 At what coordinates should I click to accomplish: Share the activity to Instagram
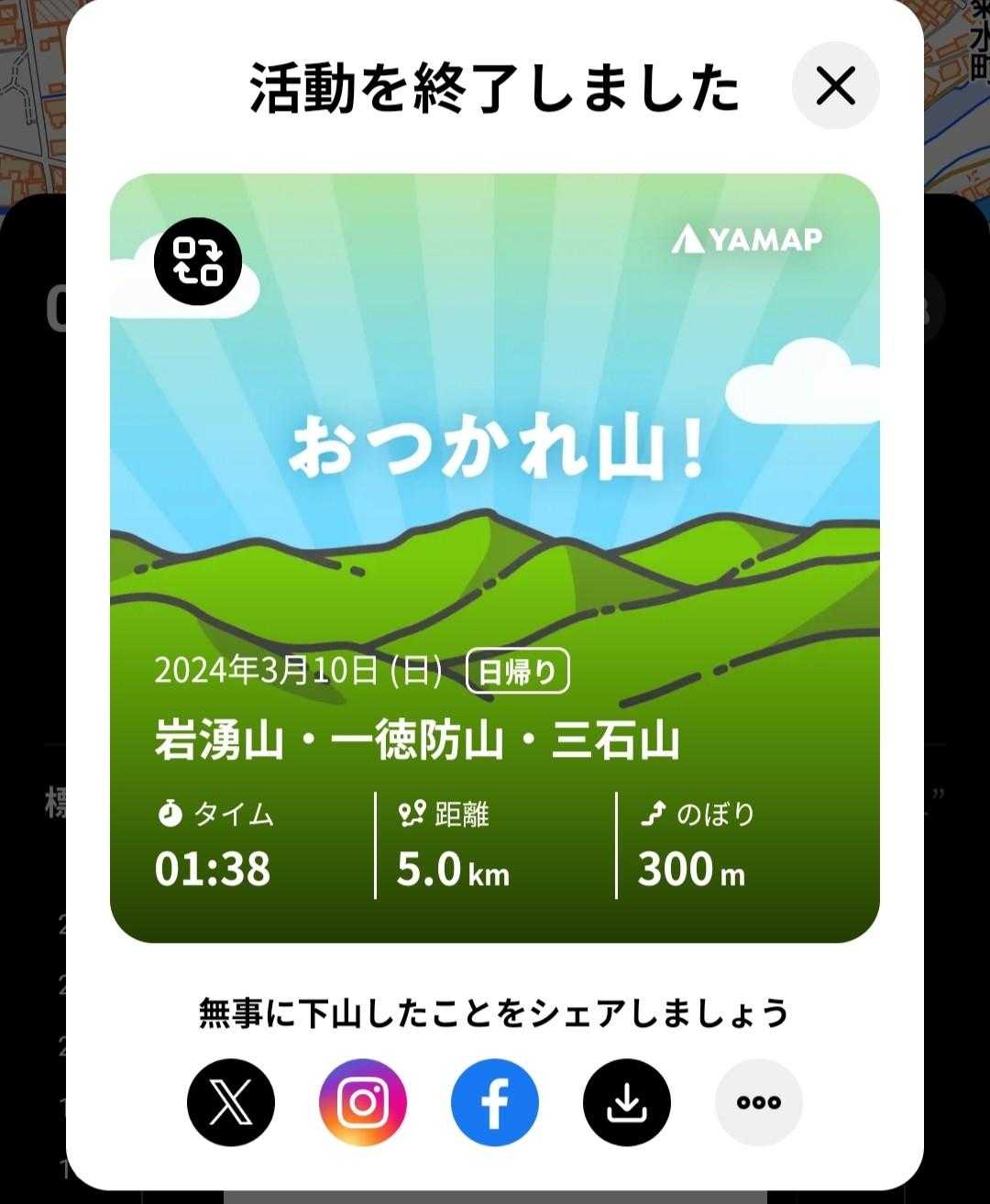click(363, 1102)
